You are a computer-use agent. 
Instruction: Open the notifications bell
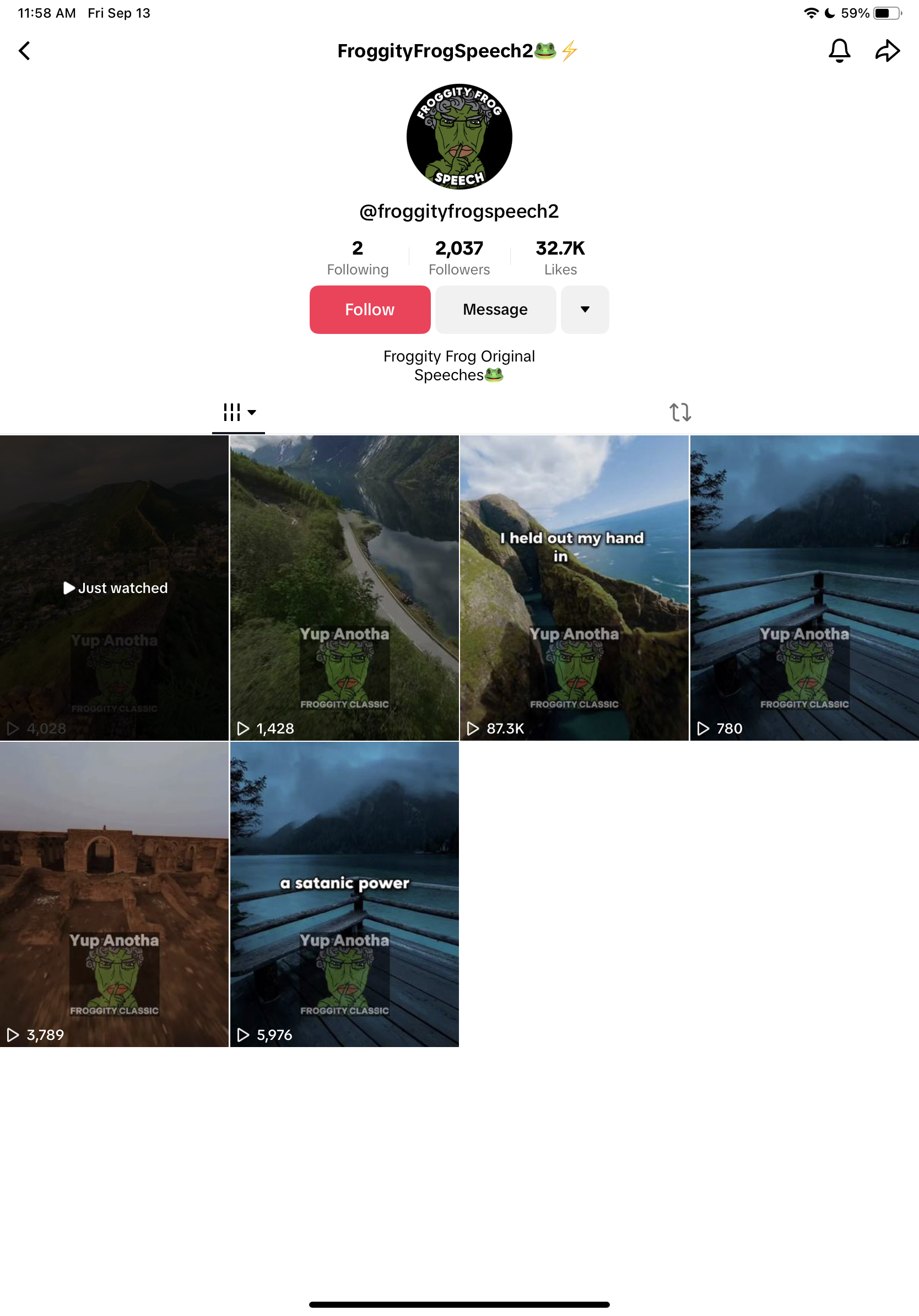click(839, 51)
